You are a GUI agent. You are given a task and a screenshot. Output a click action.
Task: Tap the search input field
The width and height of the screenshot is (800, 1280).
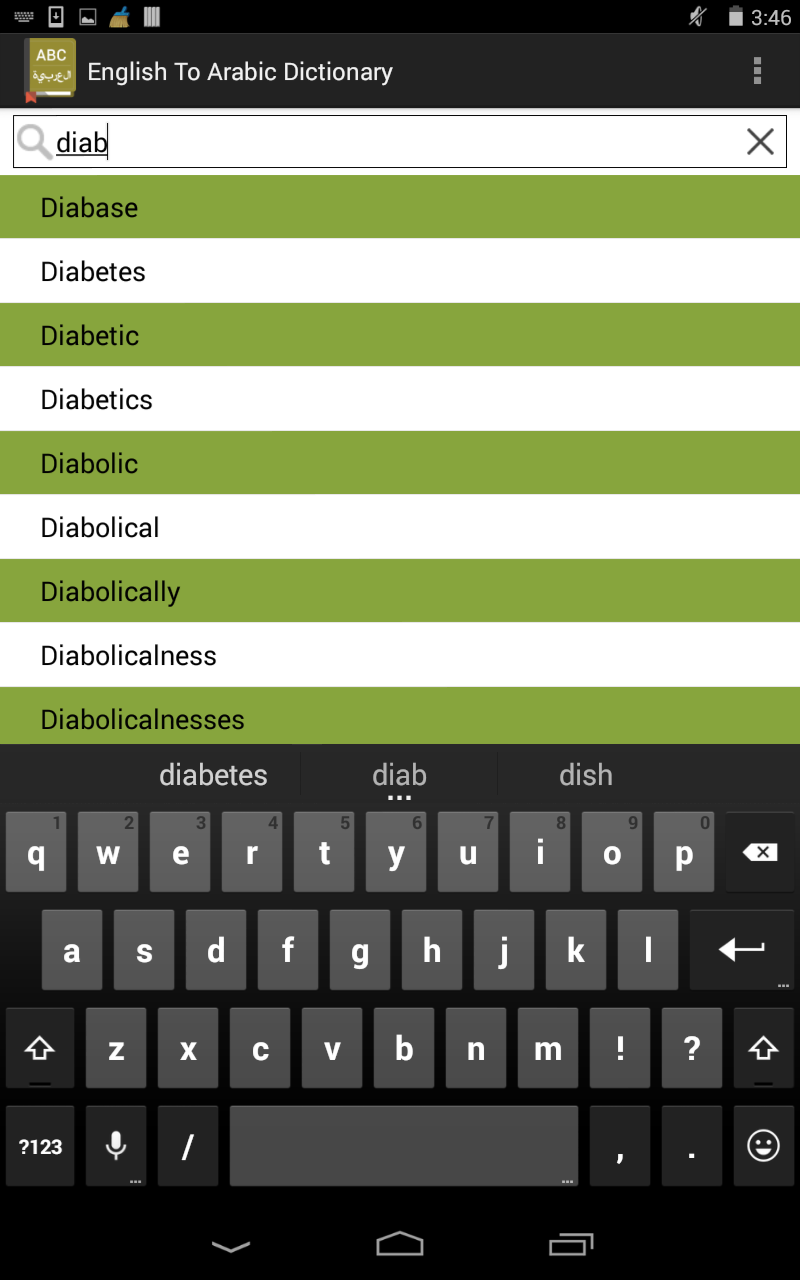pyautogui.click(x=400, y=141)
